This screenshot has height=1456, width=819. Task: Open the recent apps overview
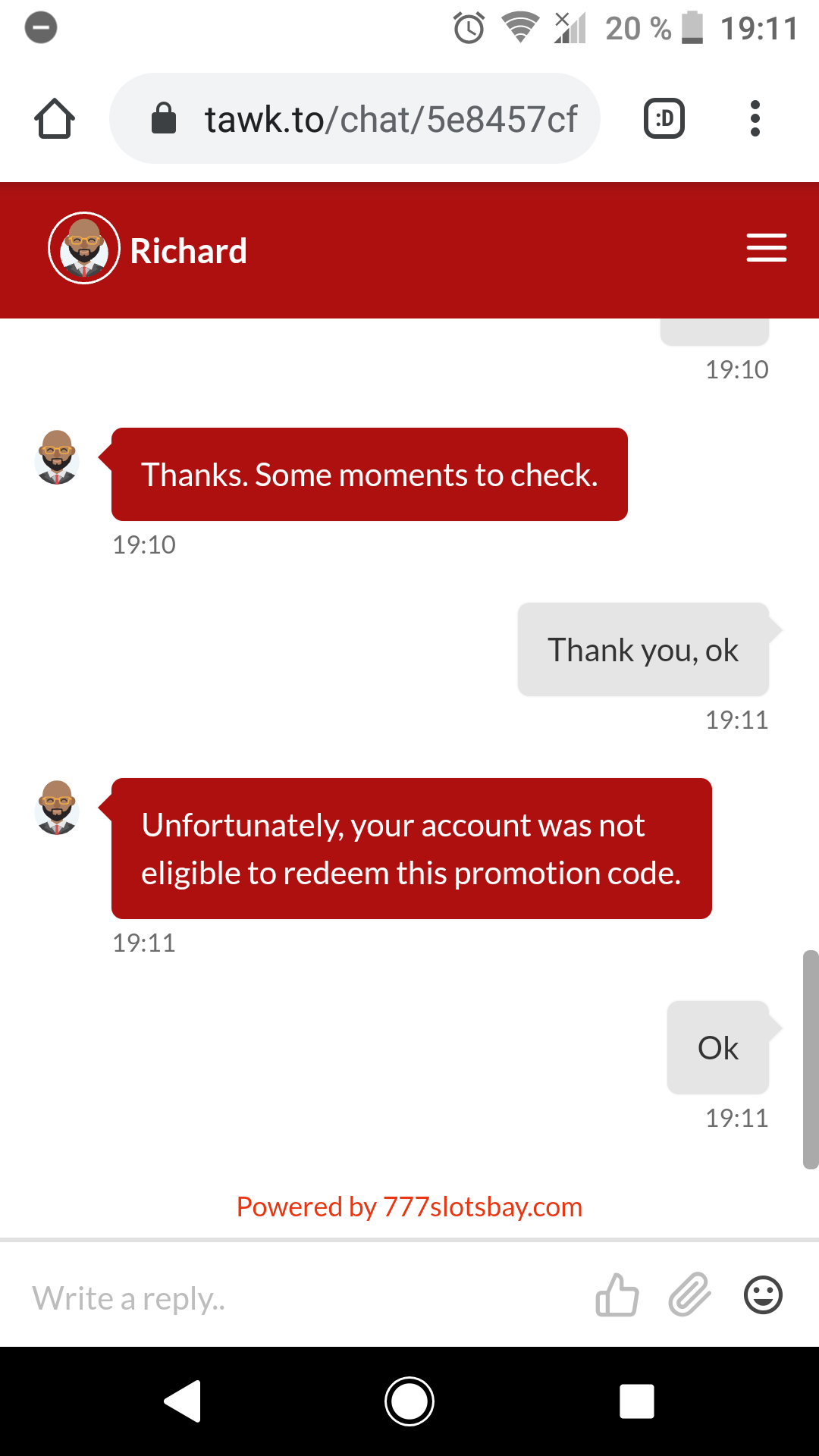[x=636, y=1401]
